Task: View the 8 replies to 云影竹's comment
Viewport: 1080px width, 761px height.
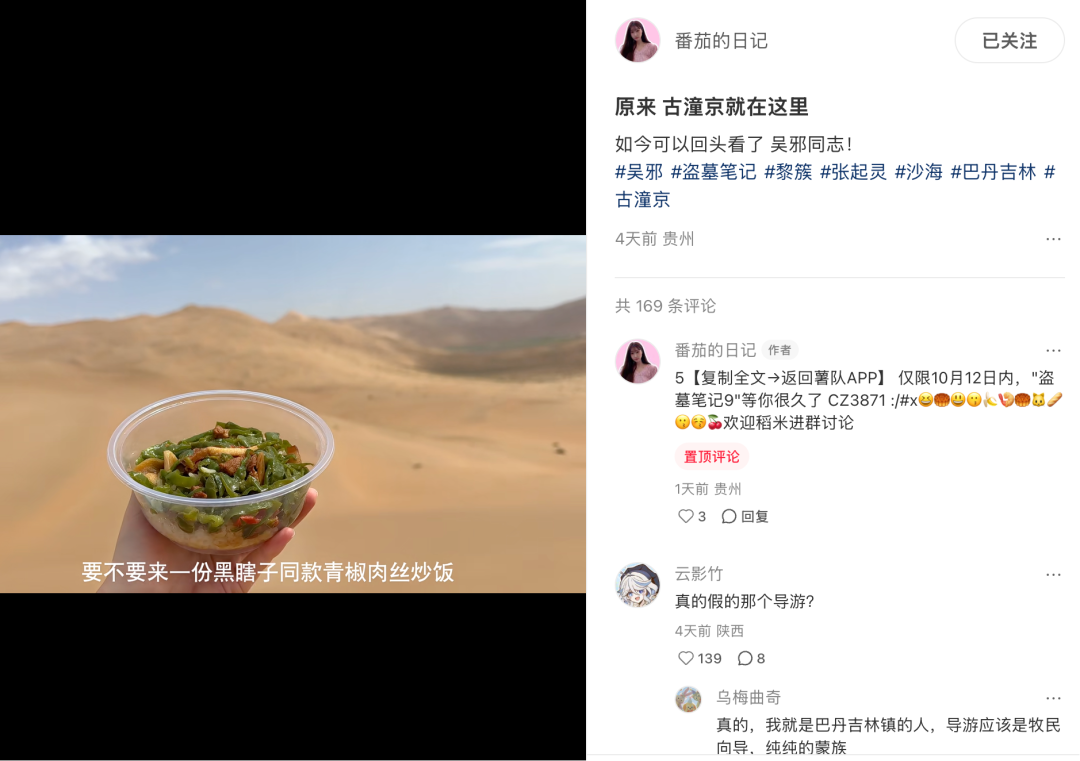Action: click(751, 659)
